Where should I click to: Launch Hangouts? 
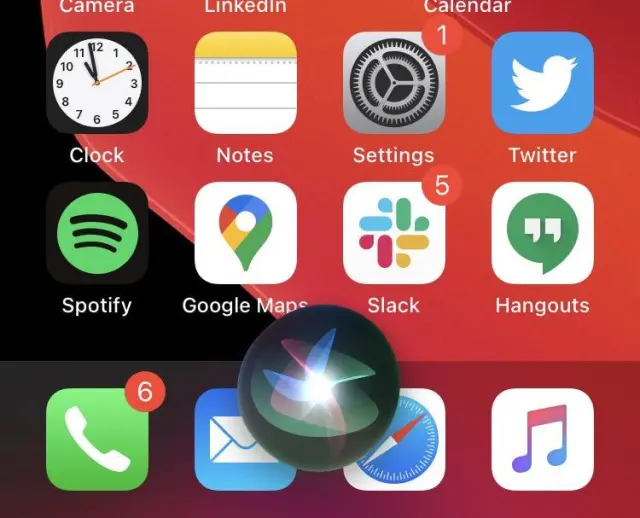click(542, 233)
